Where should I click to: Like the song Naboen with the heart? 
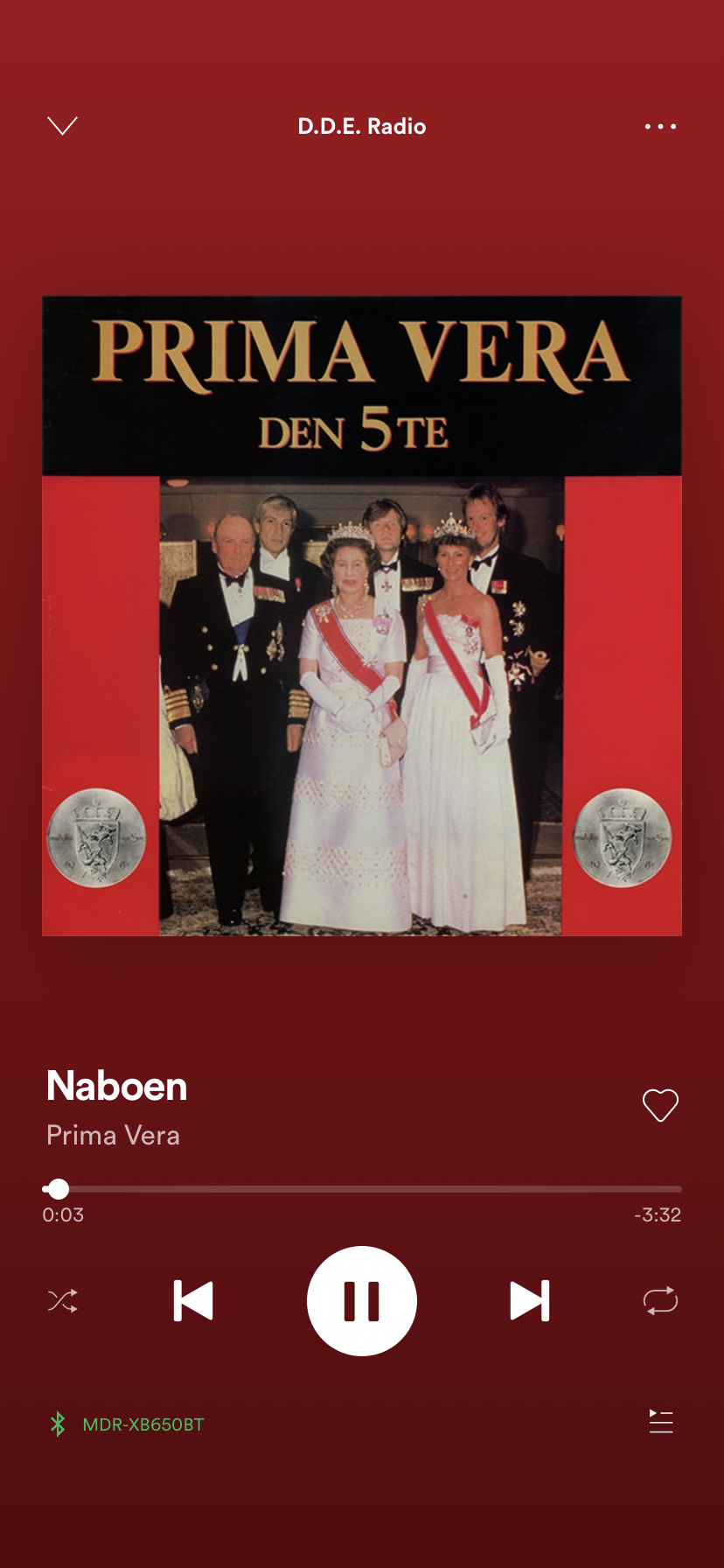[x=660, y=1105]
